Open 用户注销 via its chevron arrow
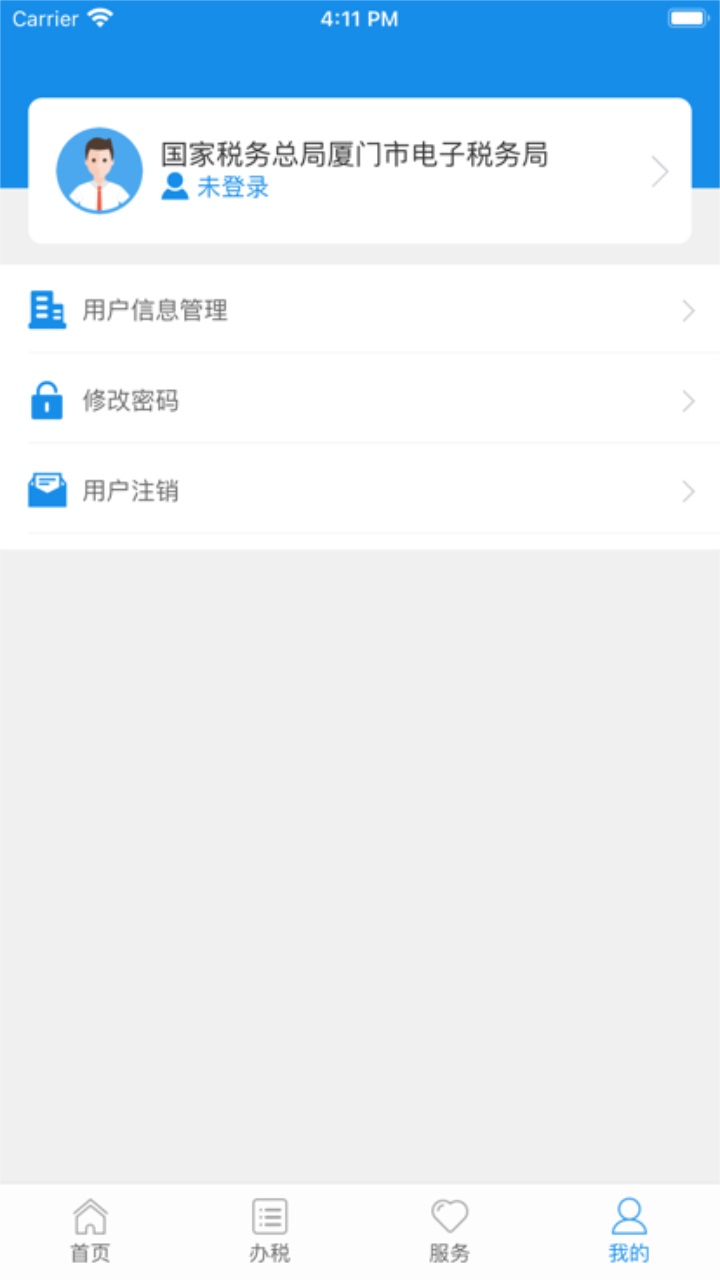This screenshot has width=720, height=1280. click(688, 491)
